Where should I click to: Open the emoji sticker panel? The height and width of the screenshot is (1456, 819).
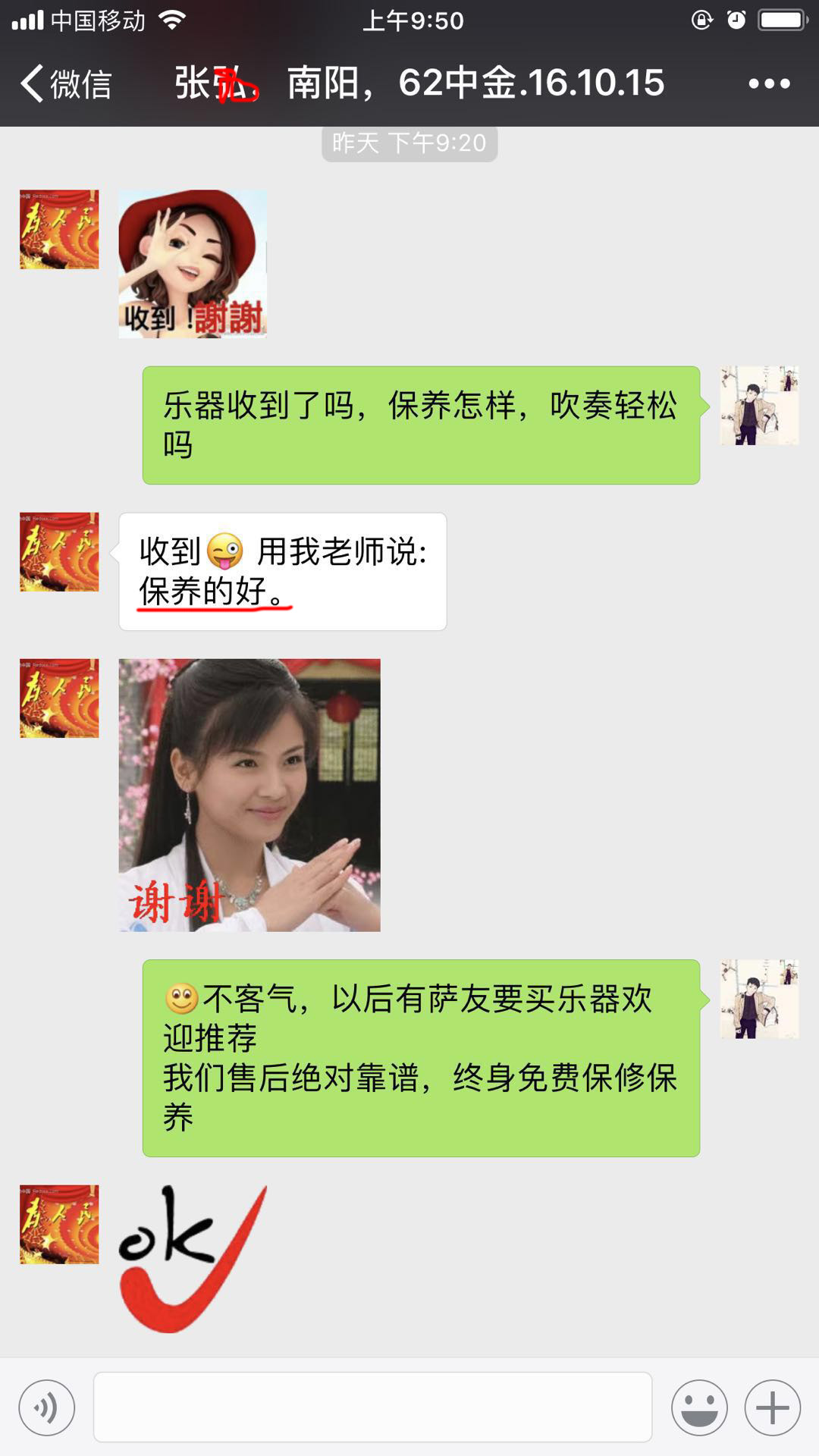(x=699, y=1408)
